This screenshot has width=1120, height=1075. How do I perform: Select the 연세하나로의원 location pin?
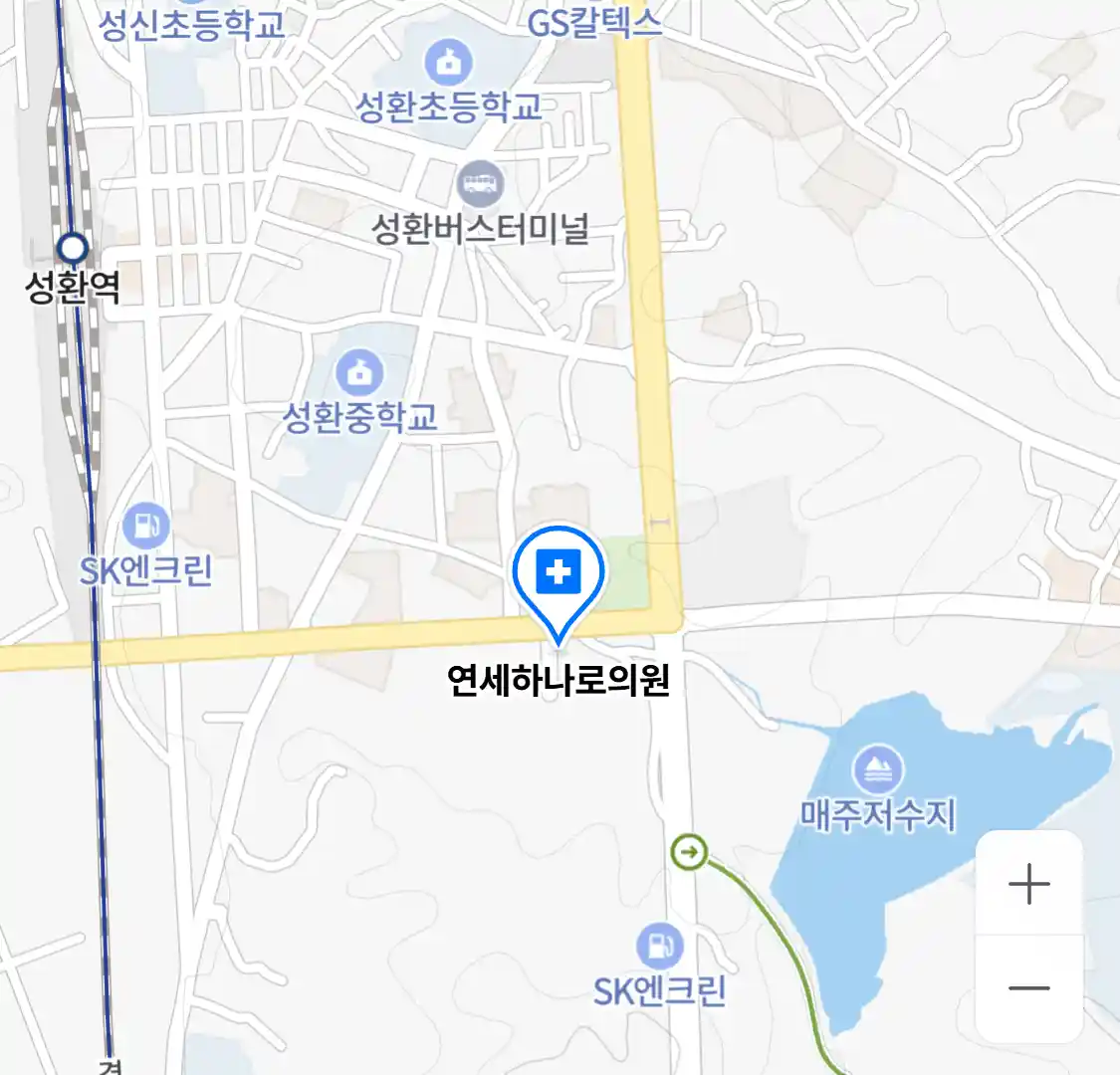tap(559, 574)
